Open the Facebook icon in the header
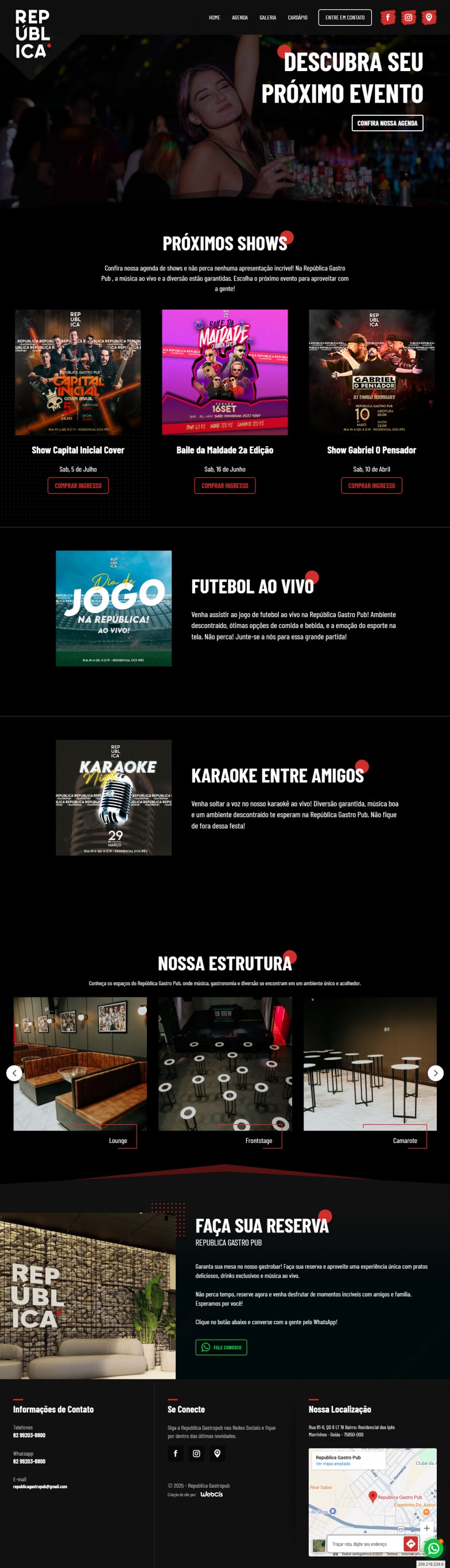The height and width of the screenshot is (1568, 450). pyautogui.click(x=388, y=18)
